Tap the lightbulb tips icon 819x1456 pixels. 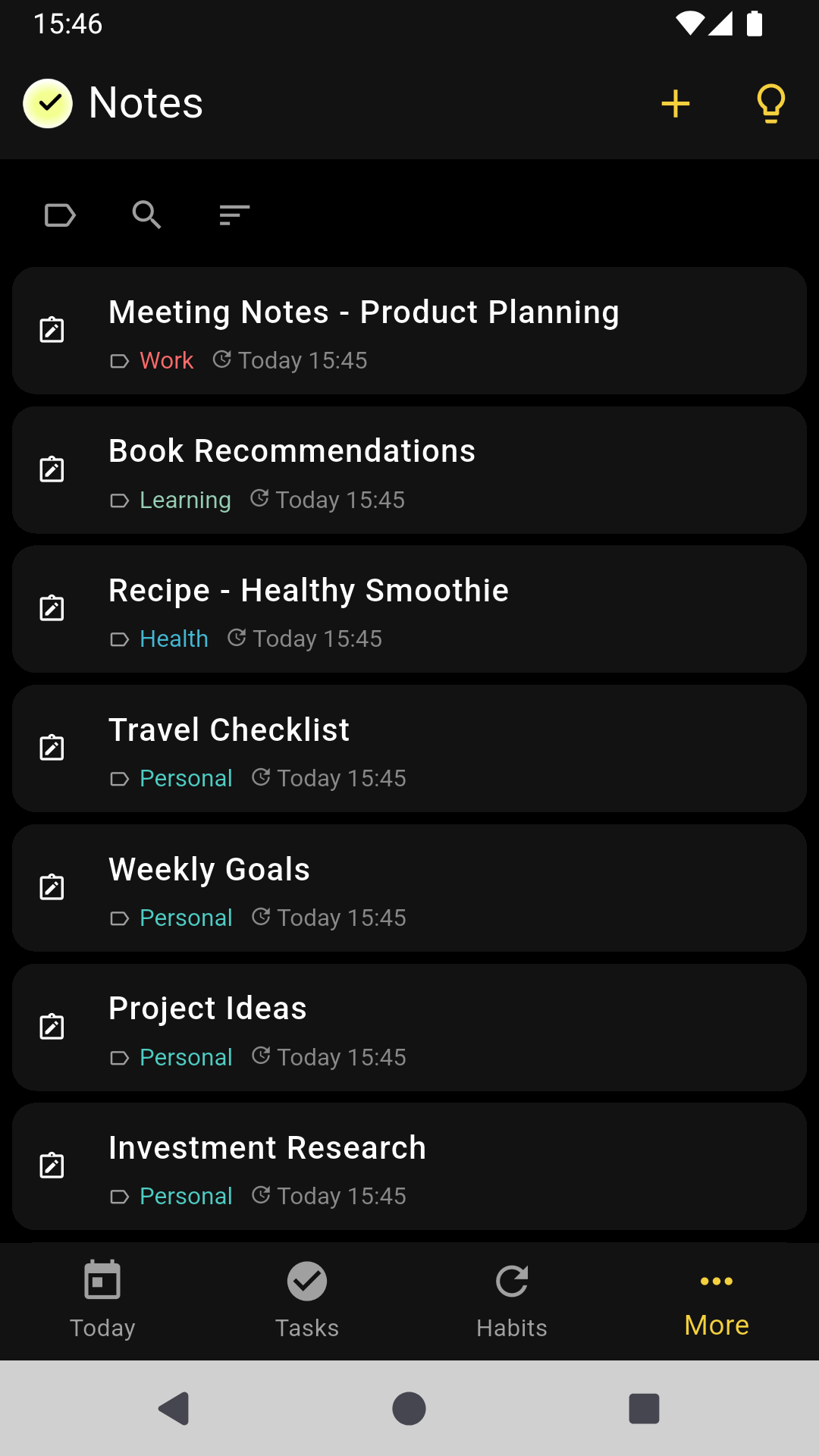click(x=770, y=104)
